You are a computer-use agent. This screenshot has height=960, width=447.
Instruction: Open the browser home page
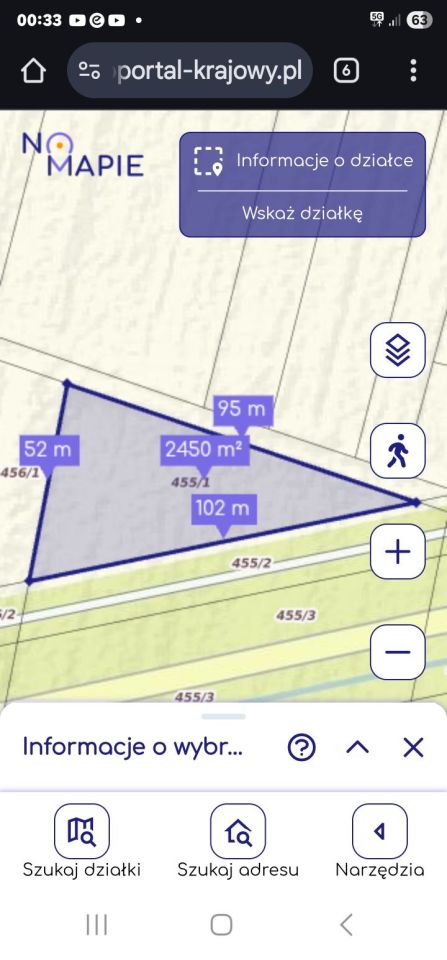click(x=34, y=71)
